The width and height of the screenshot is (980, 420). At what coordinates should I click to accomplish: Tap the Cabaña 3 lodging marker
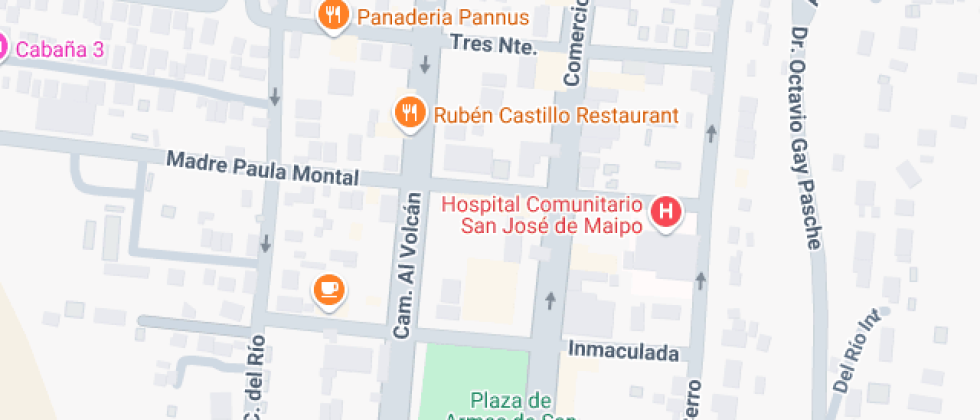coord(3,47)
